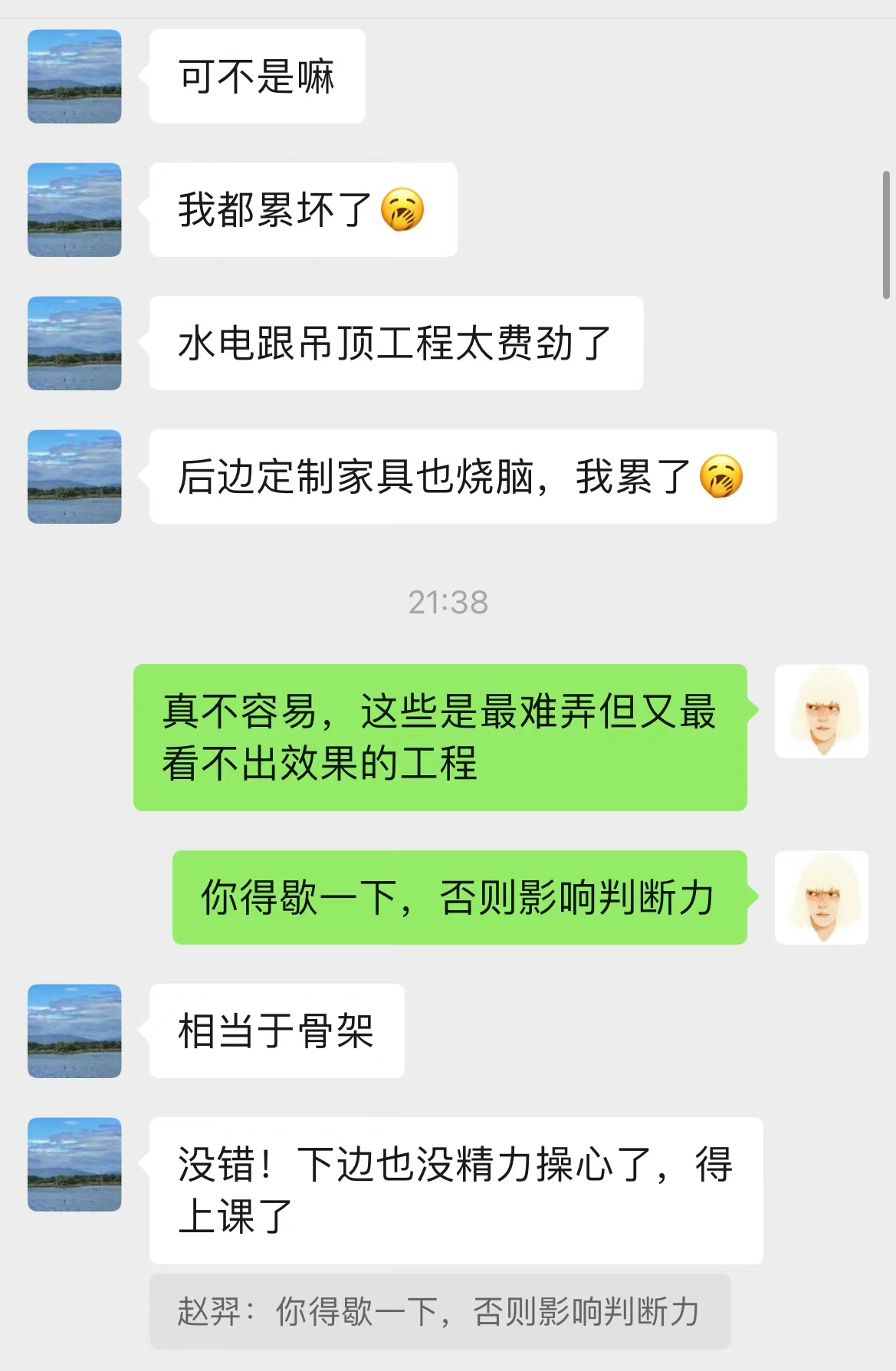896x1371 pixels.
Task: Tap own avatar beside "你得歇一下" green bubble
Action: [x=821, y=897]
